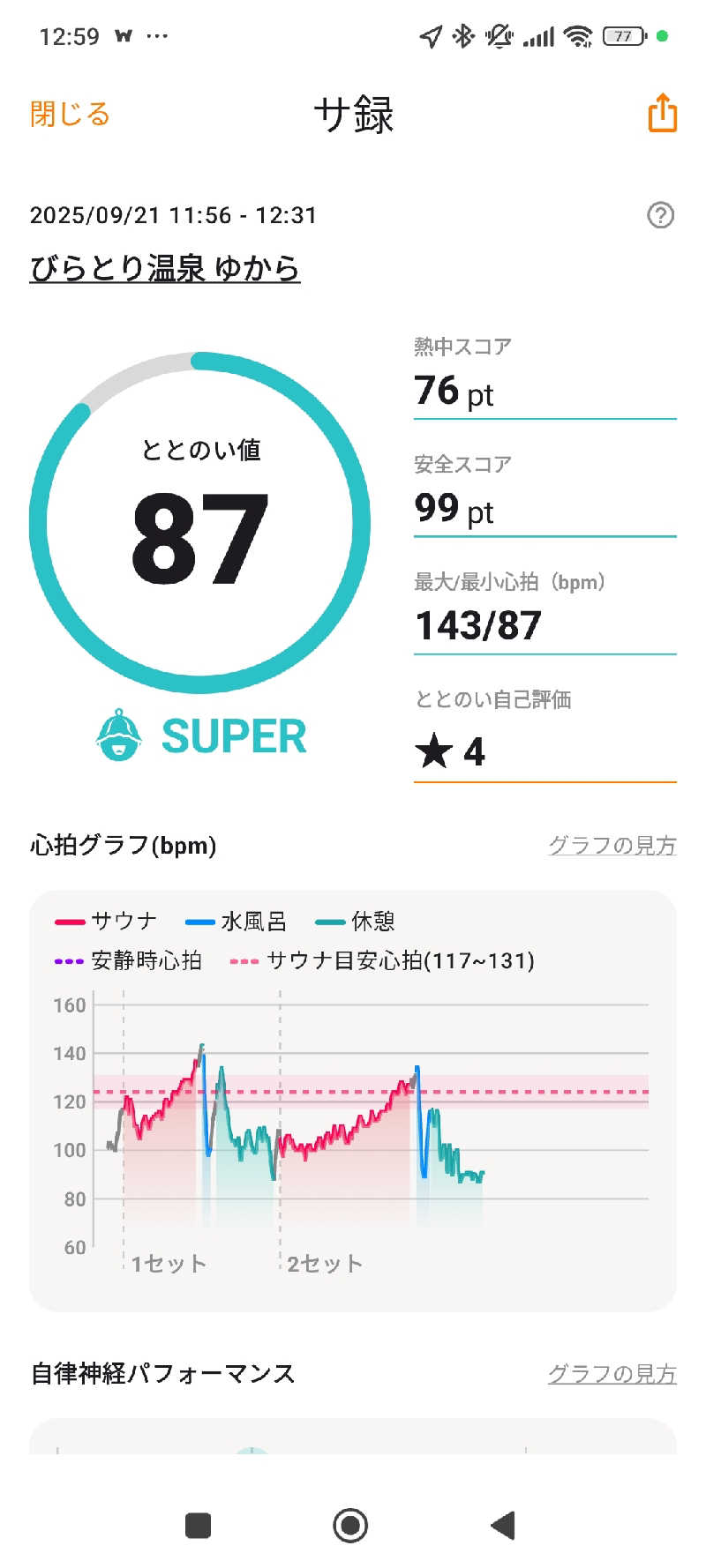Open グラフの見方 for 自律神経パフォーマンス
The image size is (706, 1568).
click(x=612, y=1373)
